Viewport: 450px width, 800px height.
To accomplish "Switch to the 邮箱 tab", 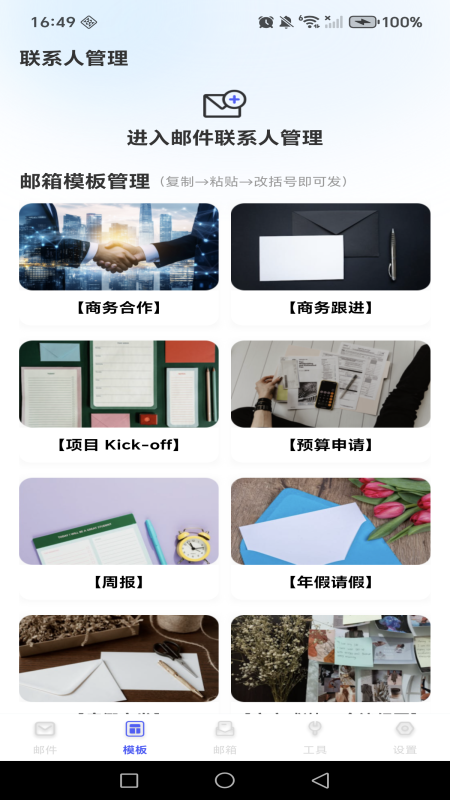I will pos(225,737).
